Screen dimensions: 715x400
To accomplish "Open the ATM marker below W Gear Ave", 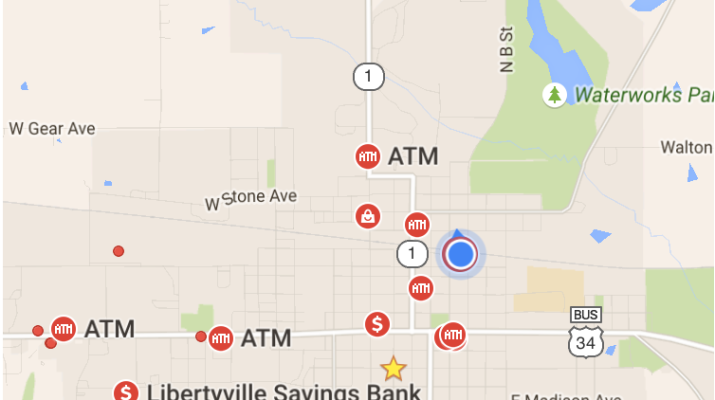I will coord(64,328).
